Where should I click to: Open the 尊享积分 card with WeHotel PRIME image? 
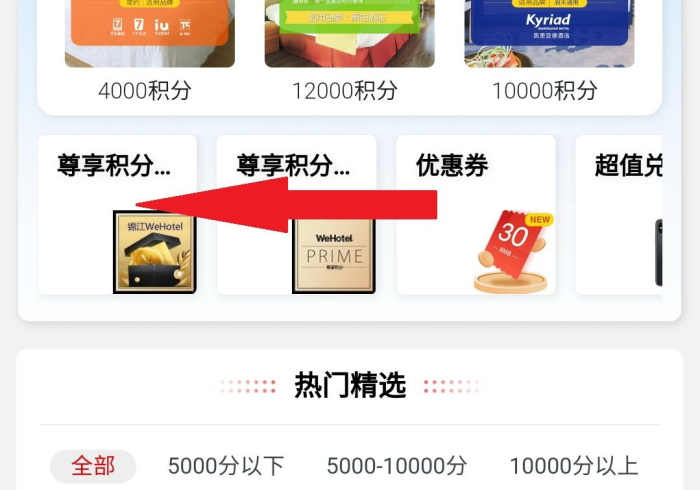pyautogui.click(x=297, y=215)
